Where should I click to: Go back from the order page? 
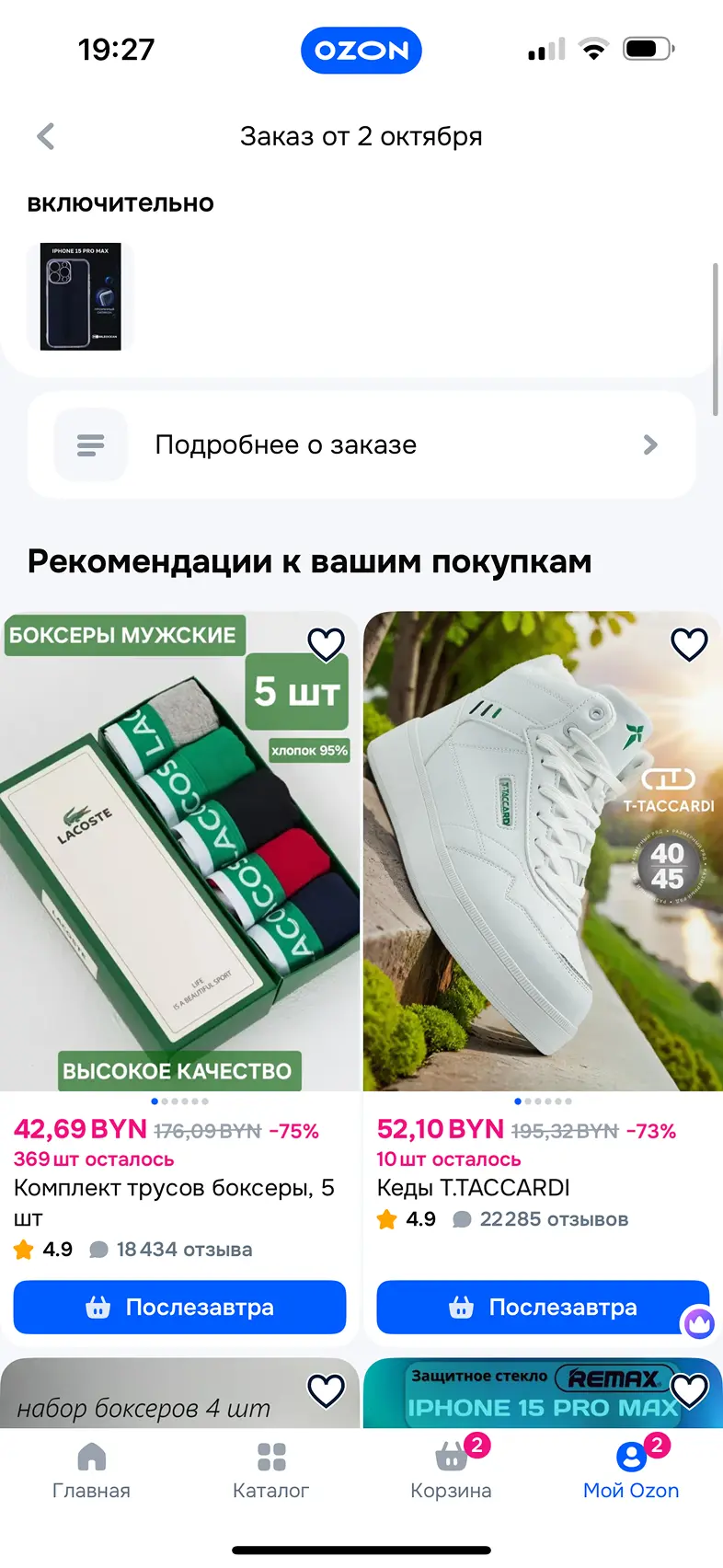[x=45, y=137]
